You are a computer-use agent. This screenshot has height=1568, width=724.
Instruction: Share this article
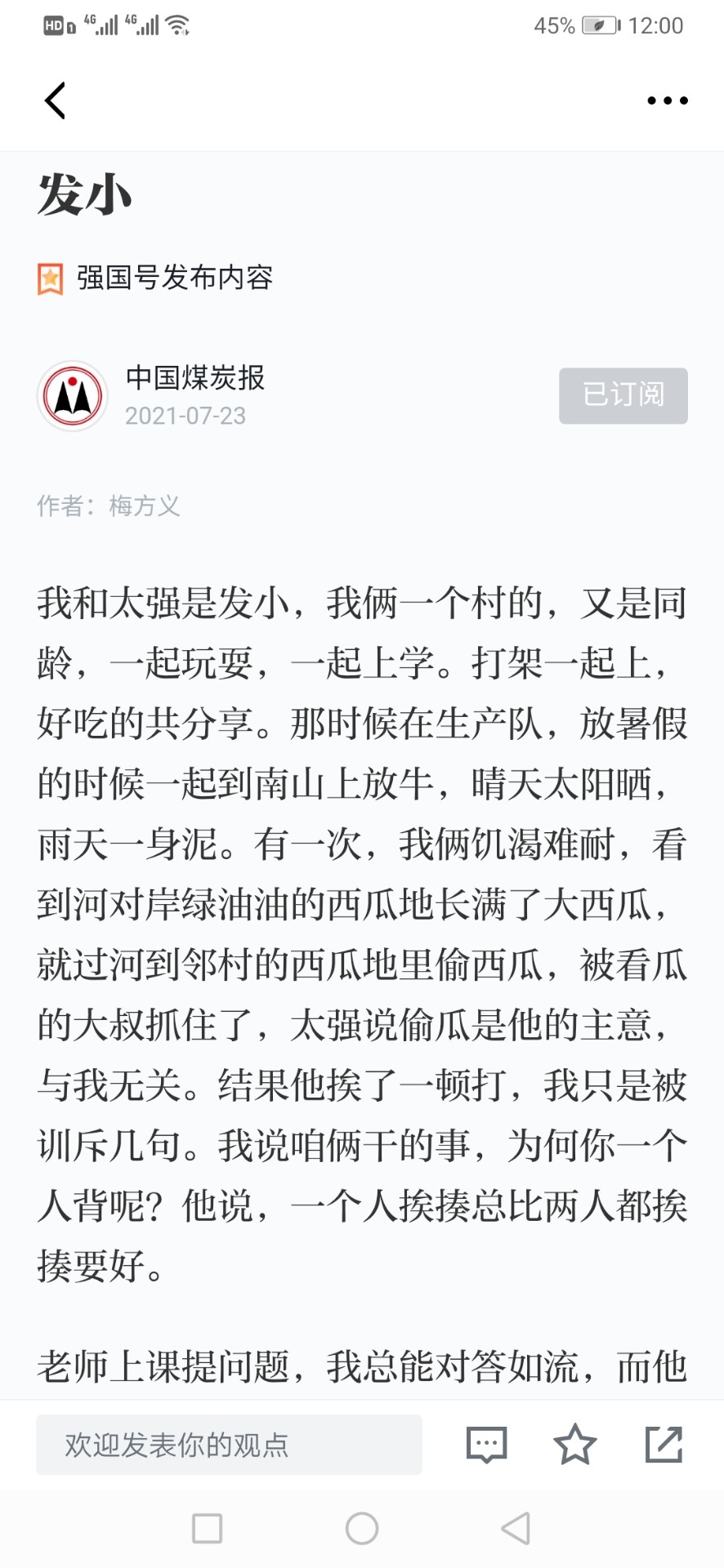(x=664, y=1445)
